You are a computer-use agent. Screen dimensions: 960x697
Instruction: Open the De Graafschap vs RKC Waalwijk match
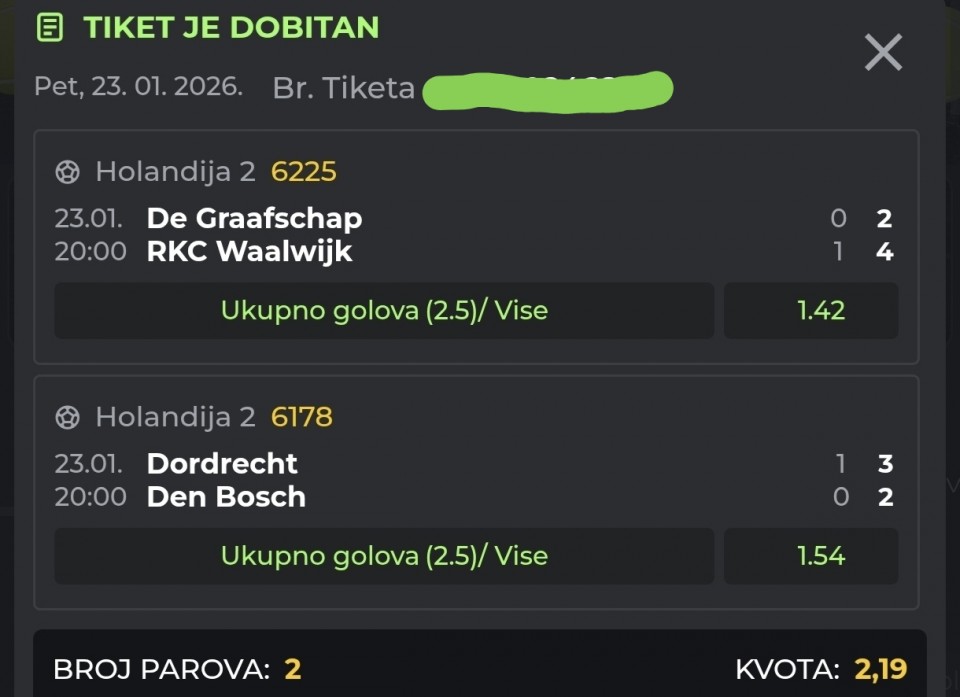(254, 234)
